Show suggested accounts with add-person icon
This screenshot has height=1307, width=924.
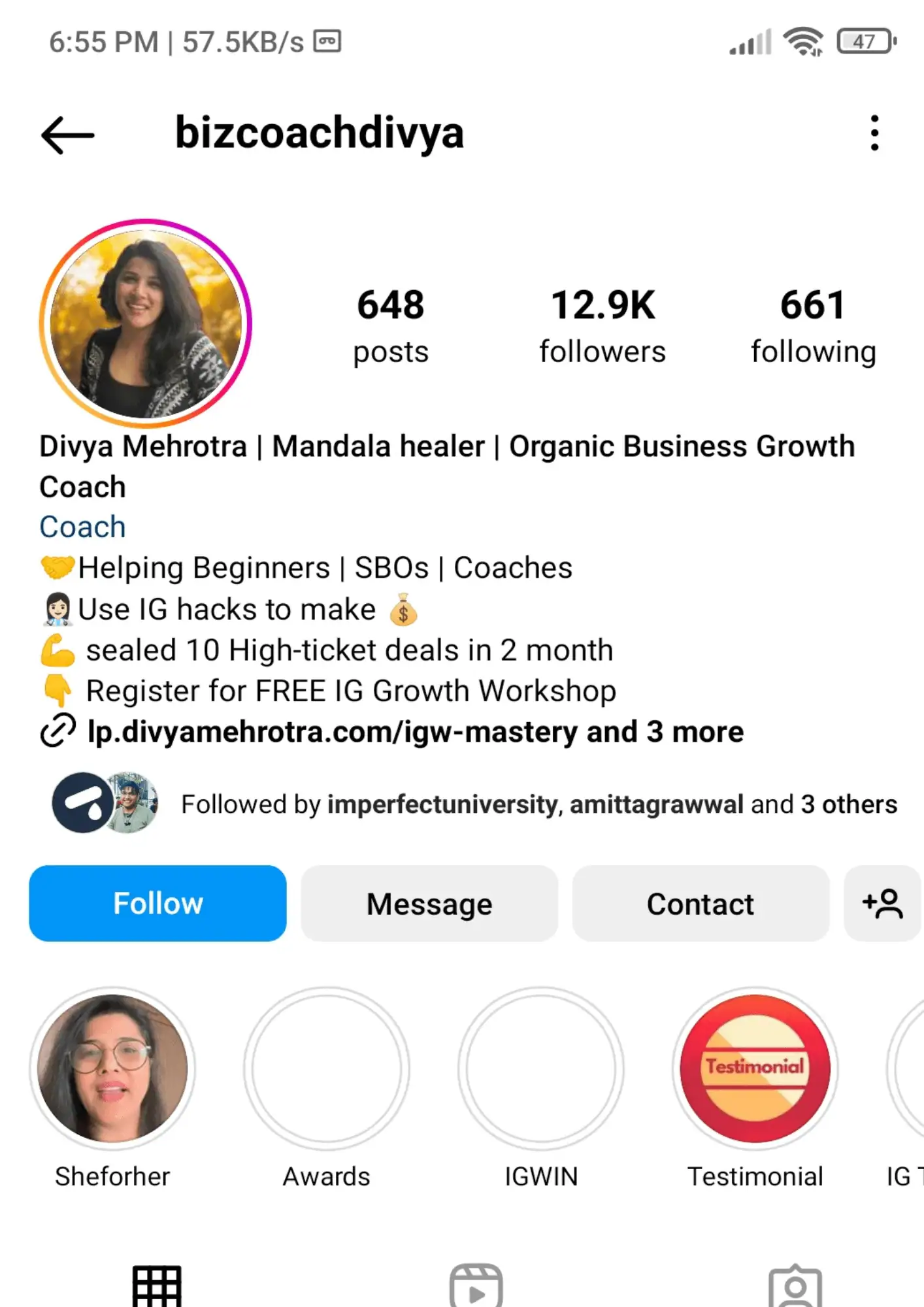click(882, 904)
